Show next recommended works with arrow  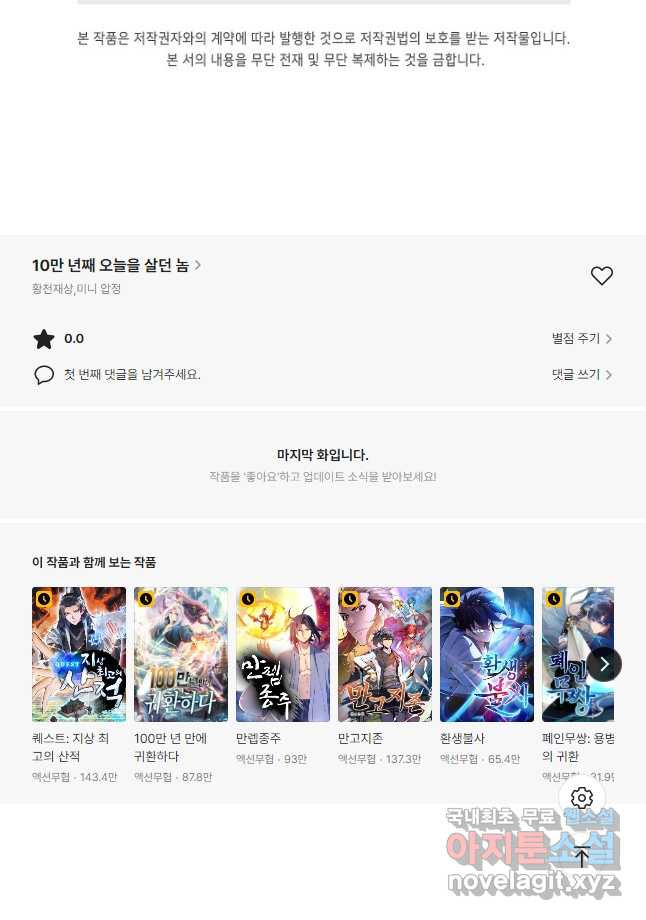604,664
